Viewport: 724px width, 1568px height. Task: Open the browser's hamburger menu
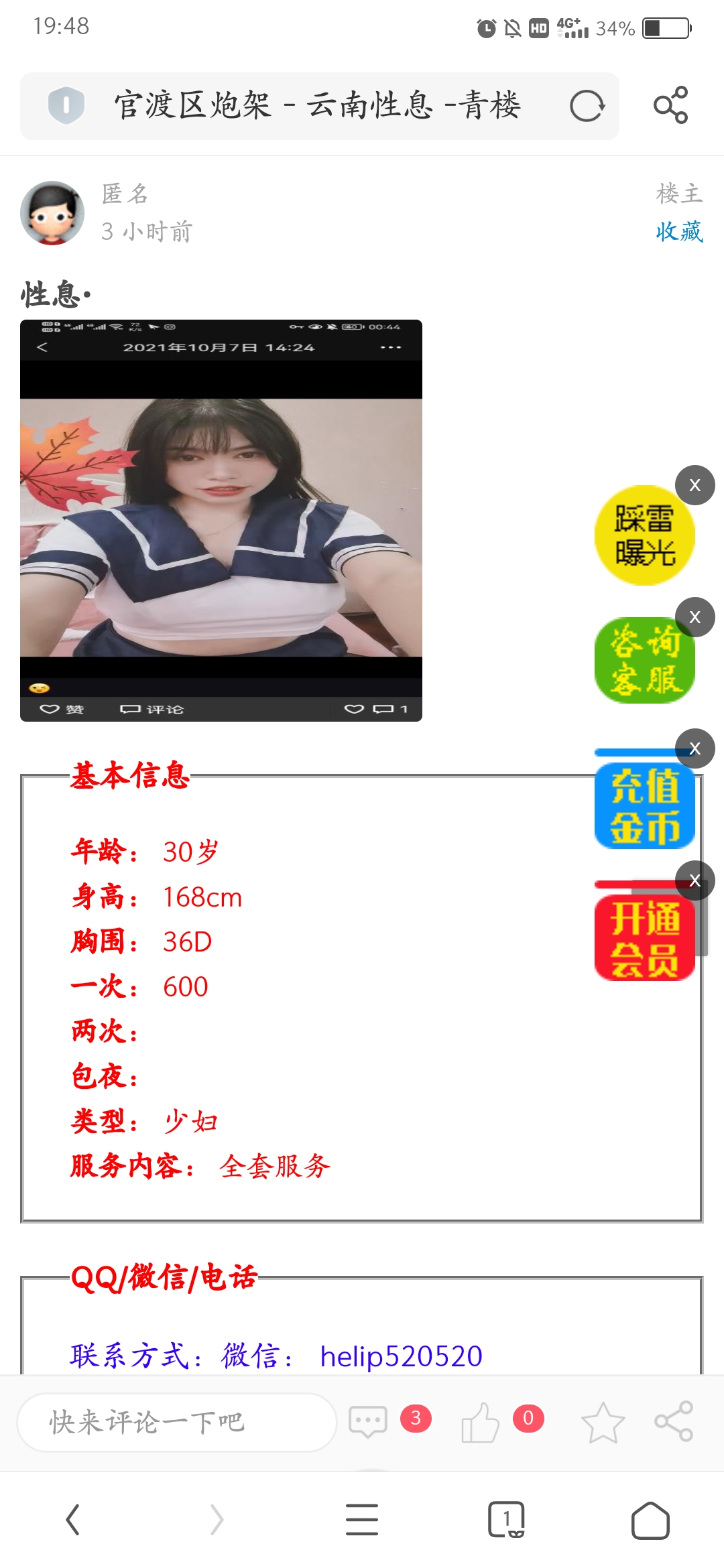(362, 1519)
